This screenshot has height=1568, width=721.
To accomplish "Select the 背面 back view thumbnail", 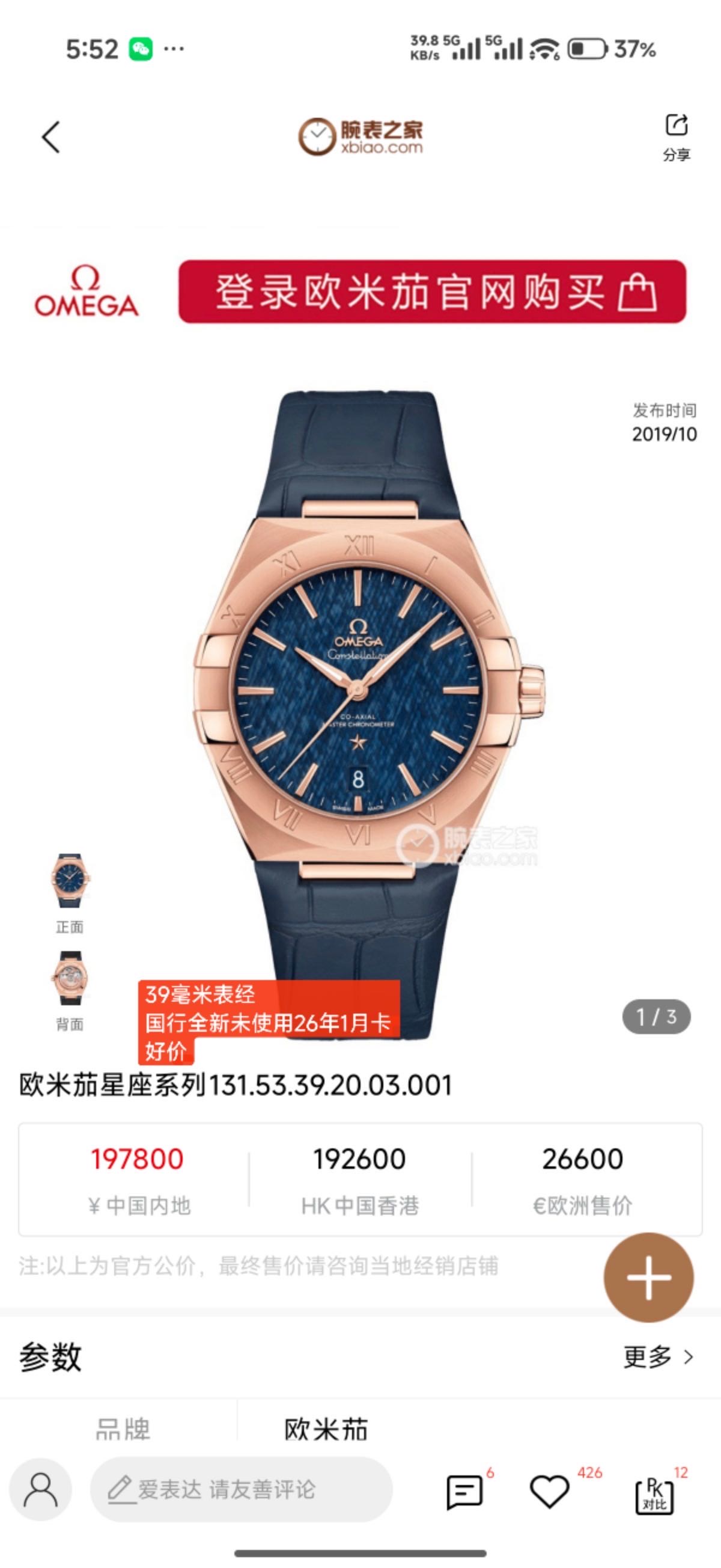I will click(x=69, y=980).
